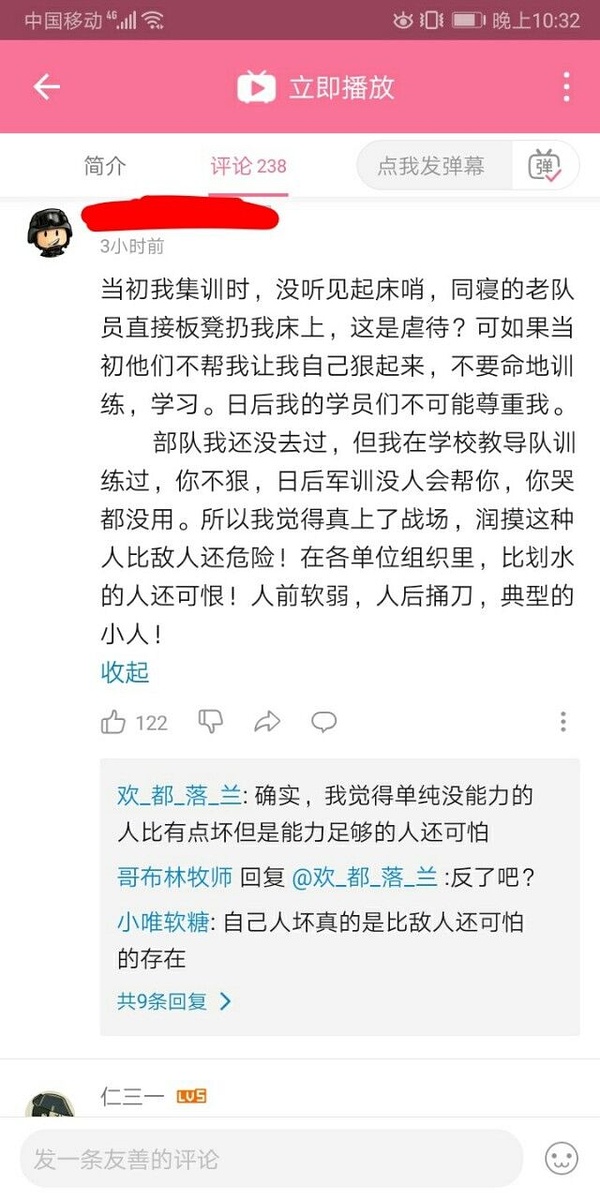This screenshot has height=1200, width=600.
Task: Open the emoji picker smiley
Action: (561, 1159)
